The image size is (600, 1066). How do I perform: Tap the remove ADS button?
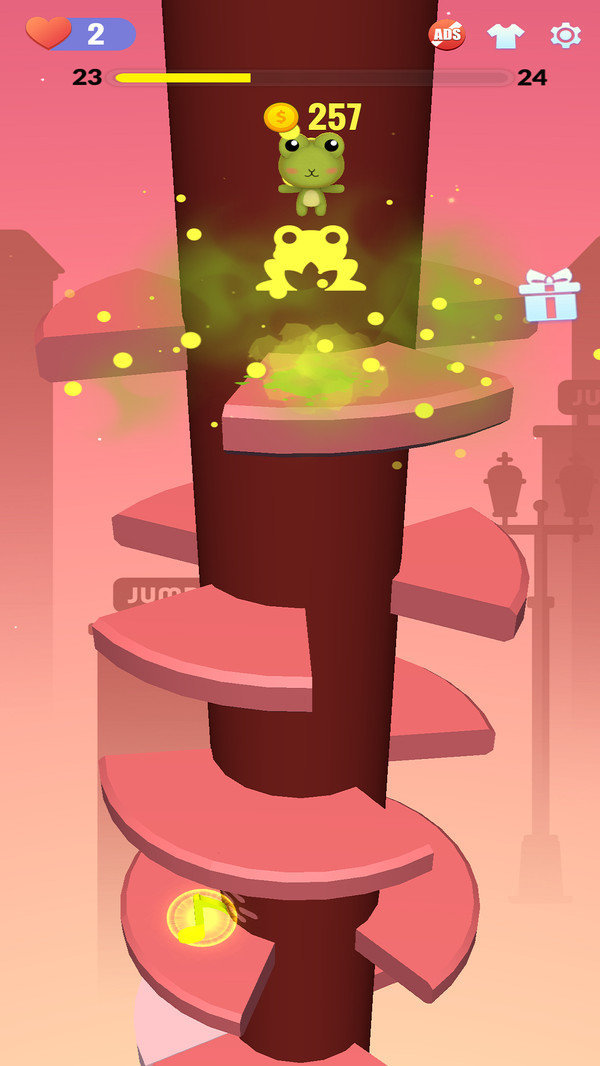click(447, 35)
